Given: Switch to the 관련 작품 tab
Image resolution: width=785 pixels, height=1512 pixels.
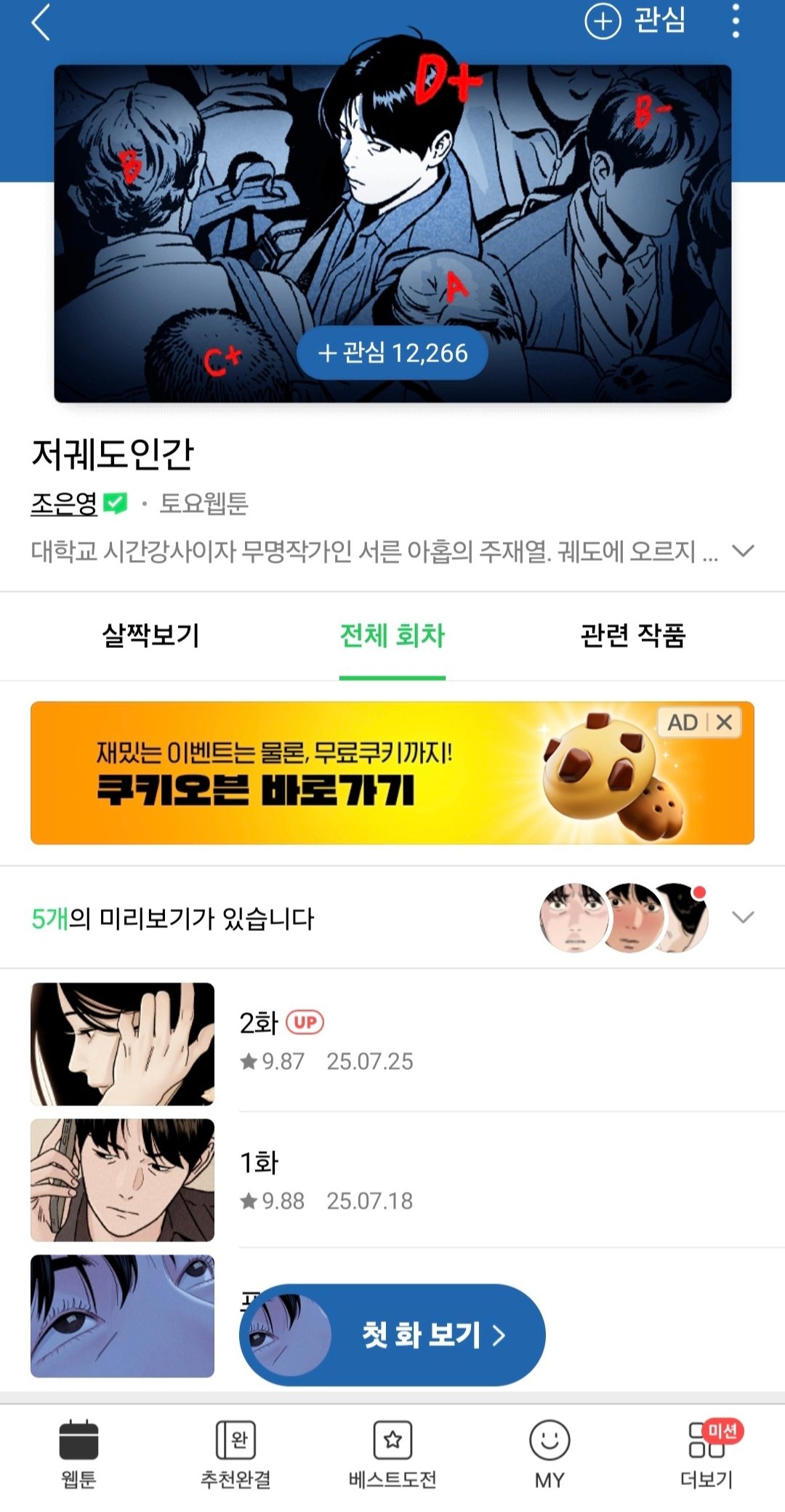Looking at the screenshot, I should (x=633, y=636).
